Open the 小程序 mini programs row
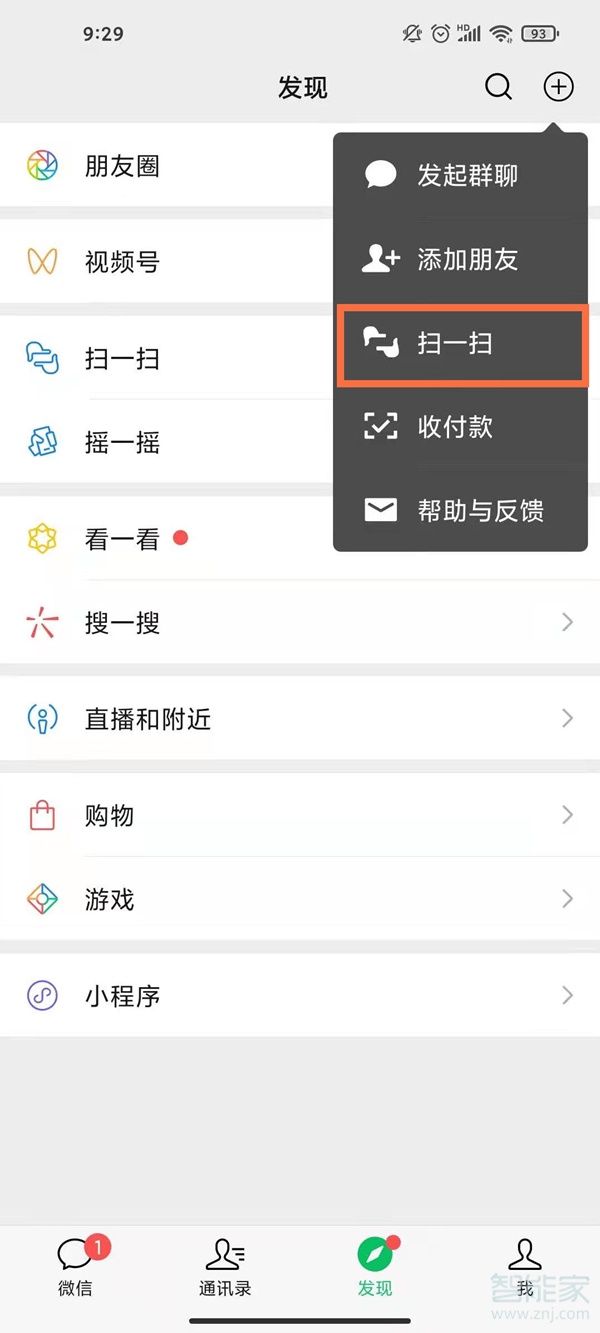Screen dimensions: 600x1333 coord(300,996)
